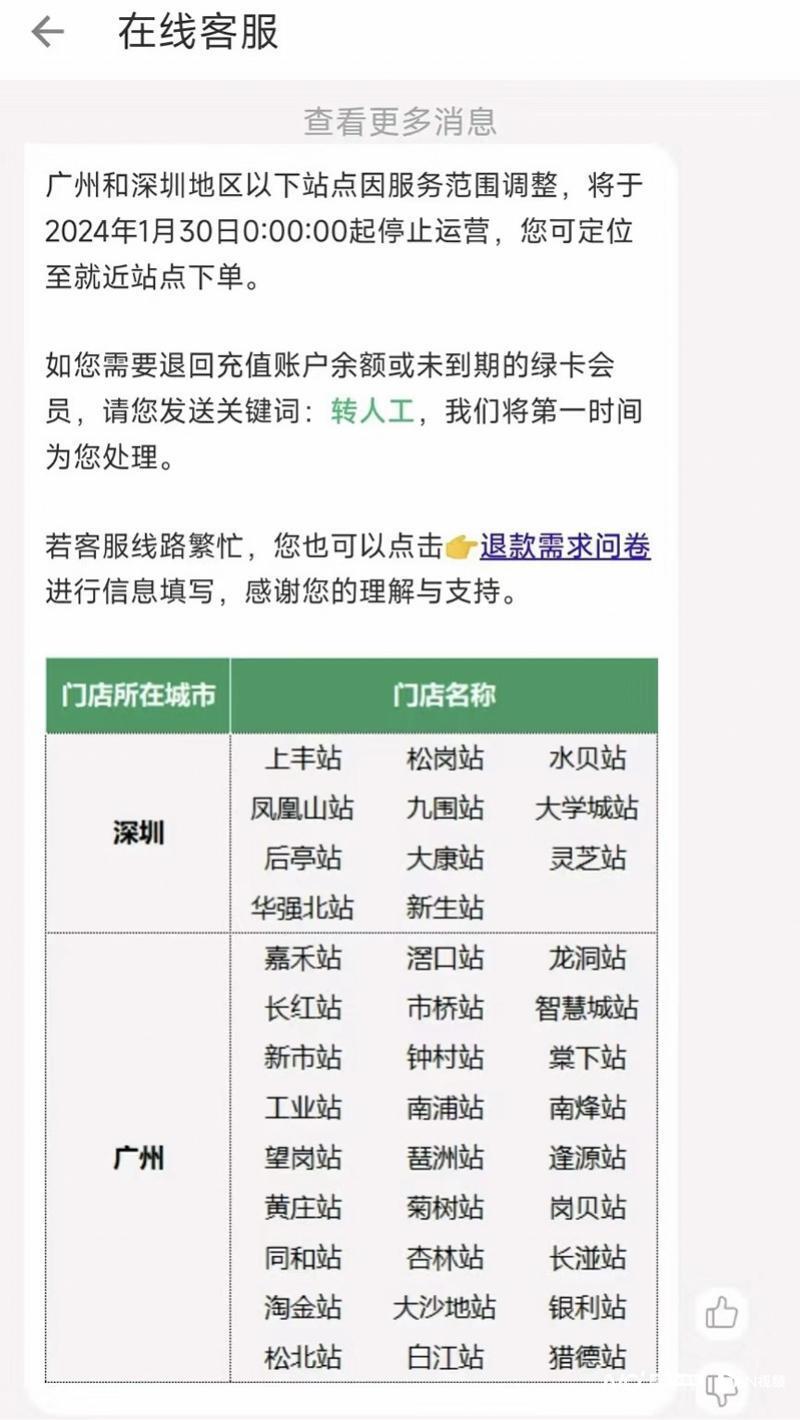
Task: Go back from 在线客服 chat
Action: pyautogui.click(x=47, y=33)
